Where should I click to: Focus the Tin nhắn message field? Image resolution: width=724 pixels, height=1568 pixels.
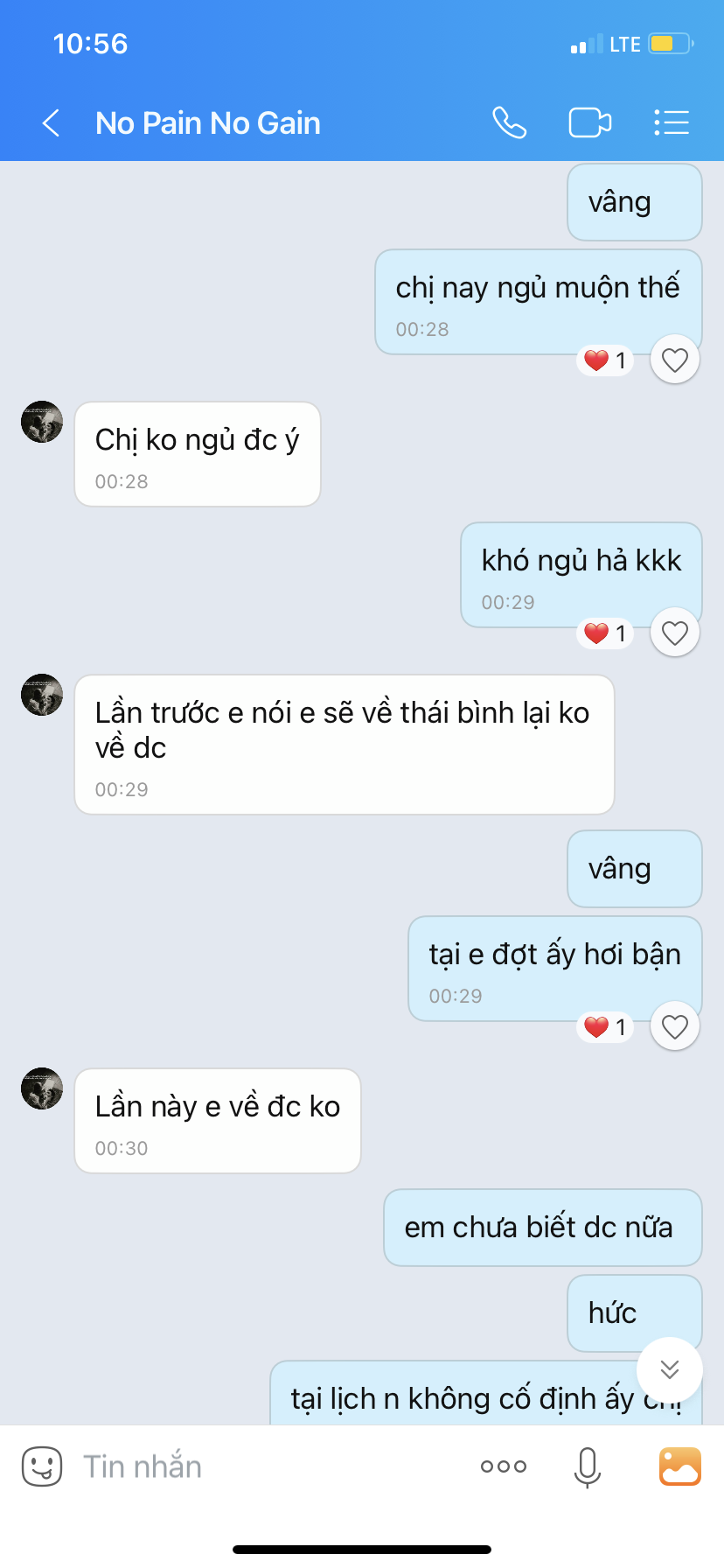pos(262,1466)
